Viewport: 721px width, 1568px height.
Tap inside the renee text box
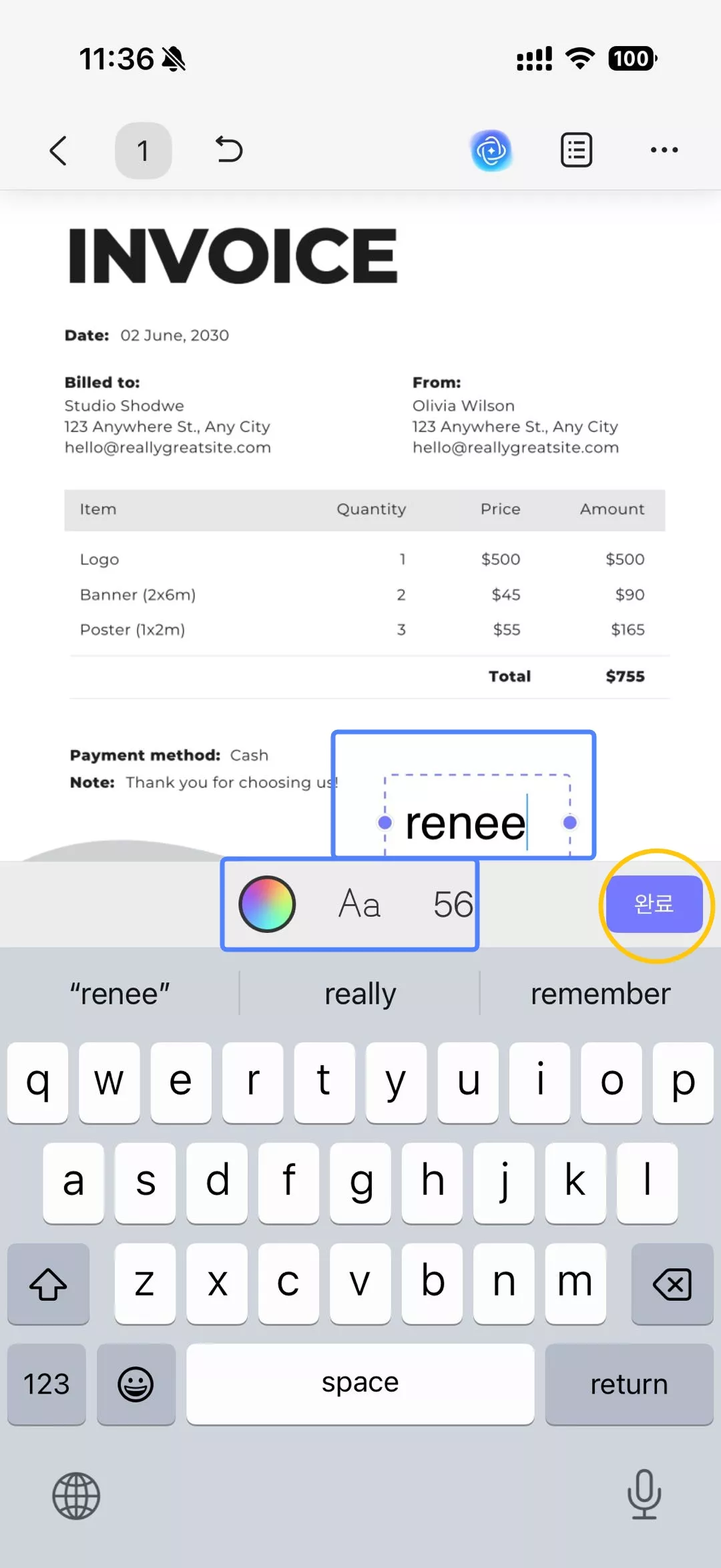point(465,823)
